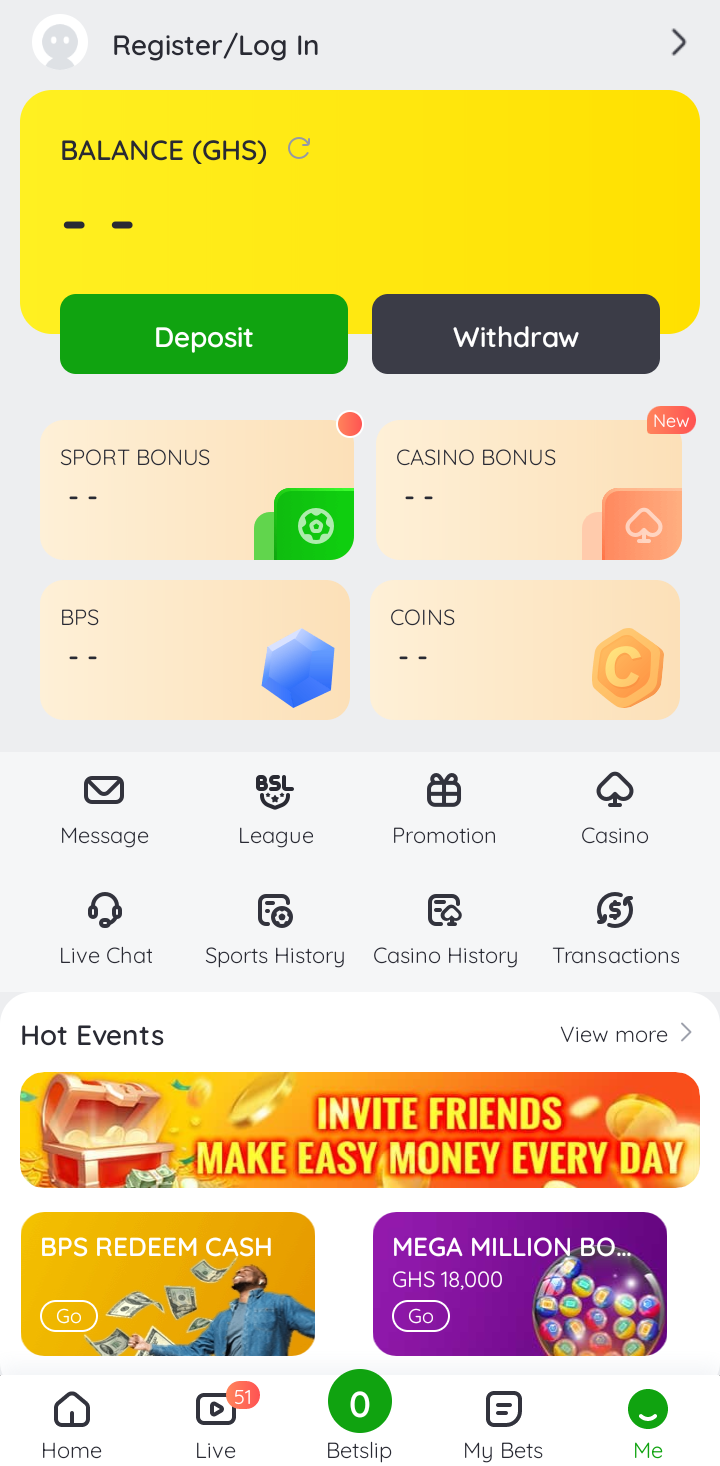
Task: Go to League section
Action: pyautogui.click(x=275, y=810)
